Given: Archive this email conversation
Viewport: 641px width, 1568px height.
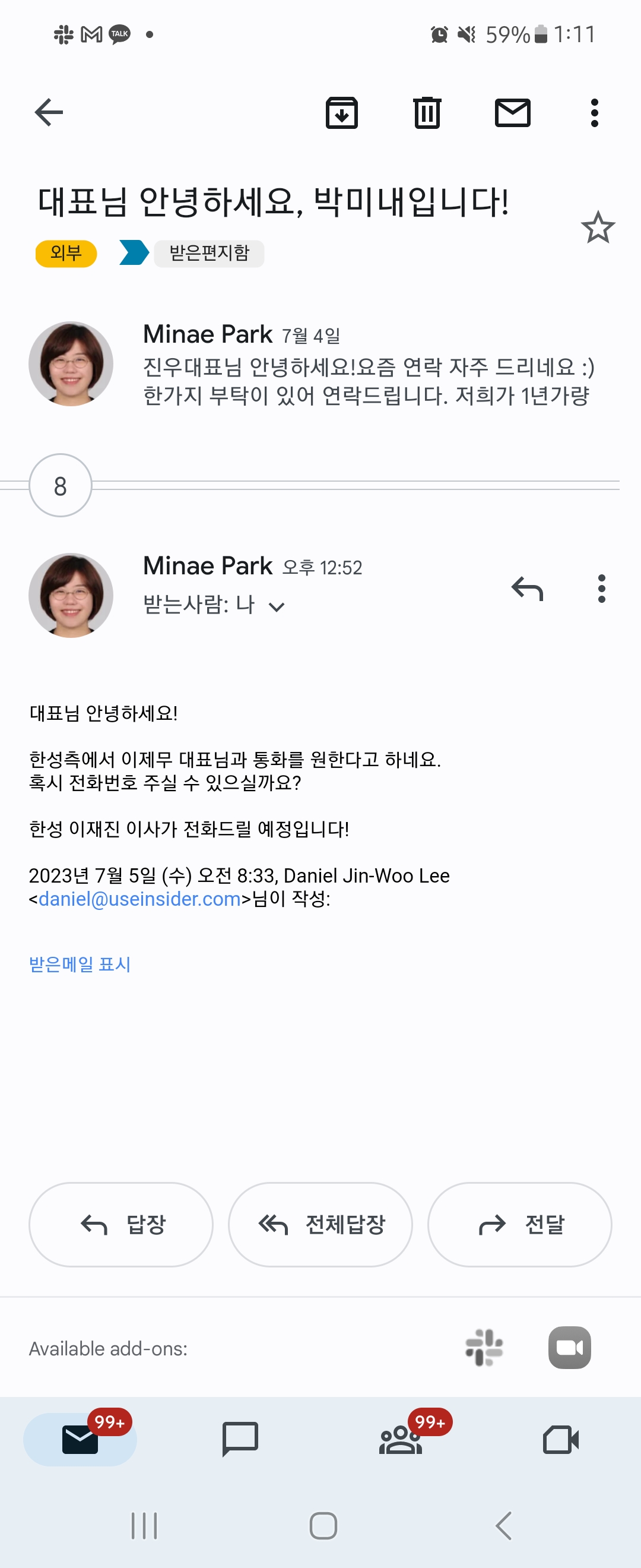Looking at the screenshot, I should click(x=342, y=113).
